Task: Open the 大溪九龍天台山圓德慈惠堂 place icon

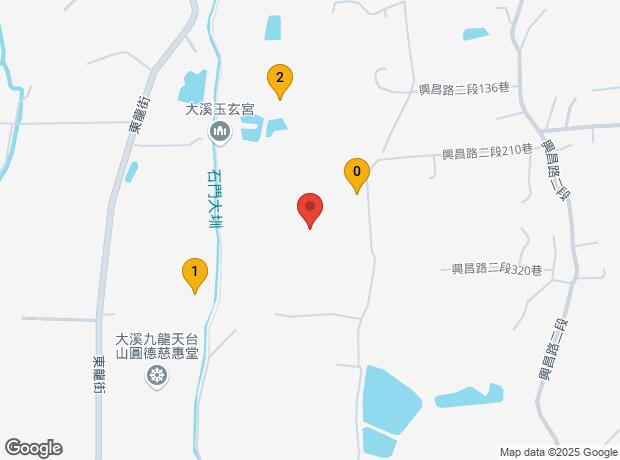Action: click(156, 376)
